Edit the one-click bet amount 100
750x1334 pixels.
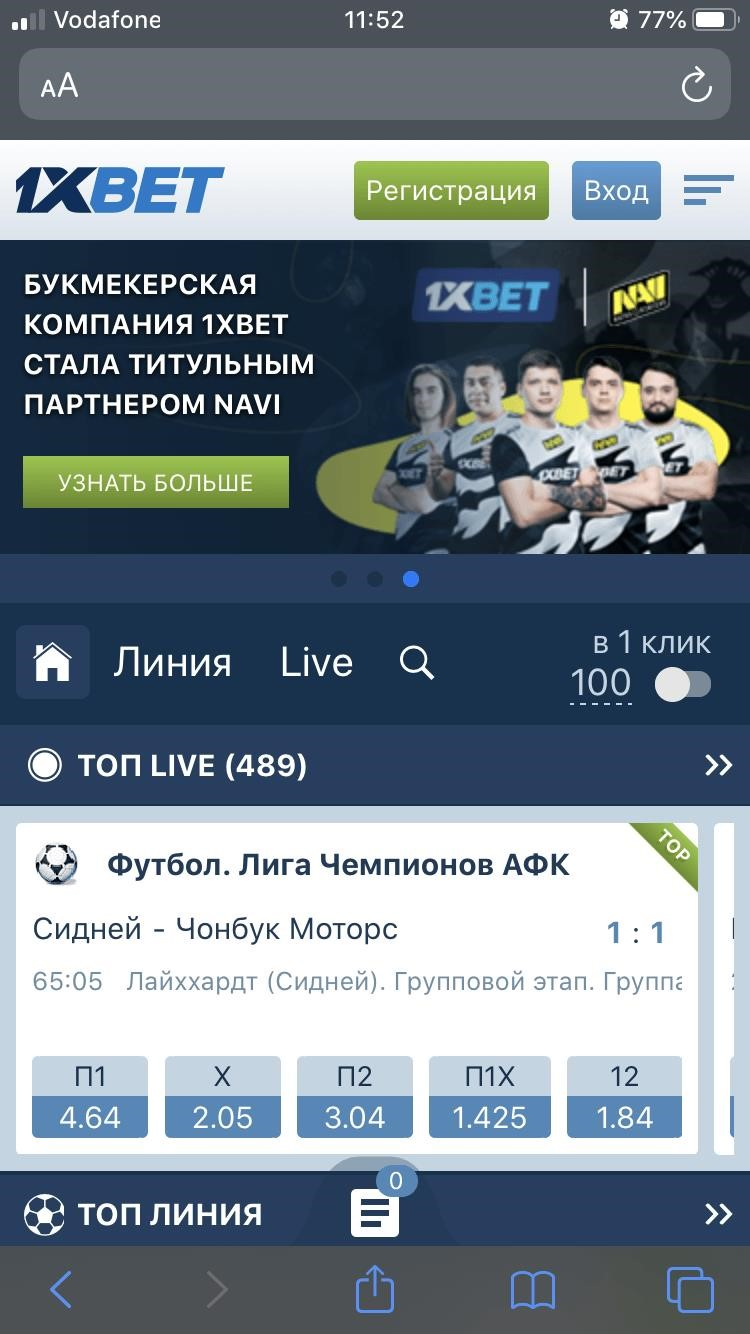pyautogui.click(x=600, y=683)
